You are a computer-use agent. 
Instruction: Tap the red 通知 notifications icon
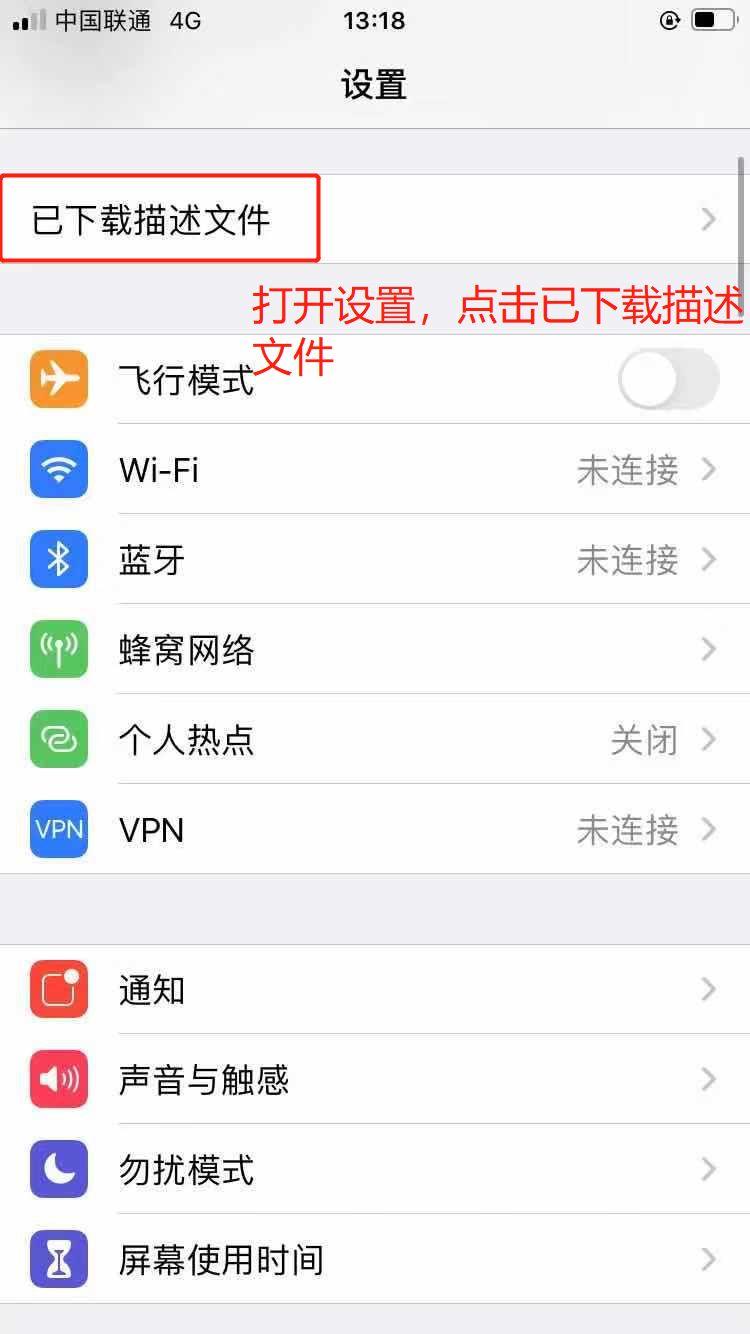point(58,990)
